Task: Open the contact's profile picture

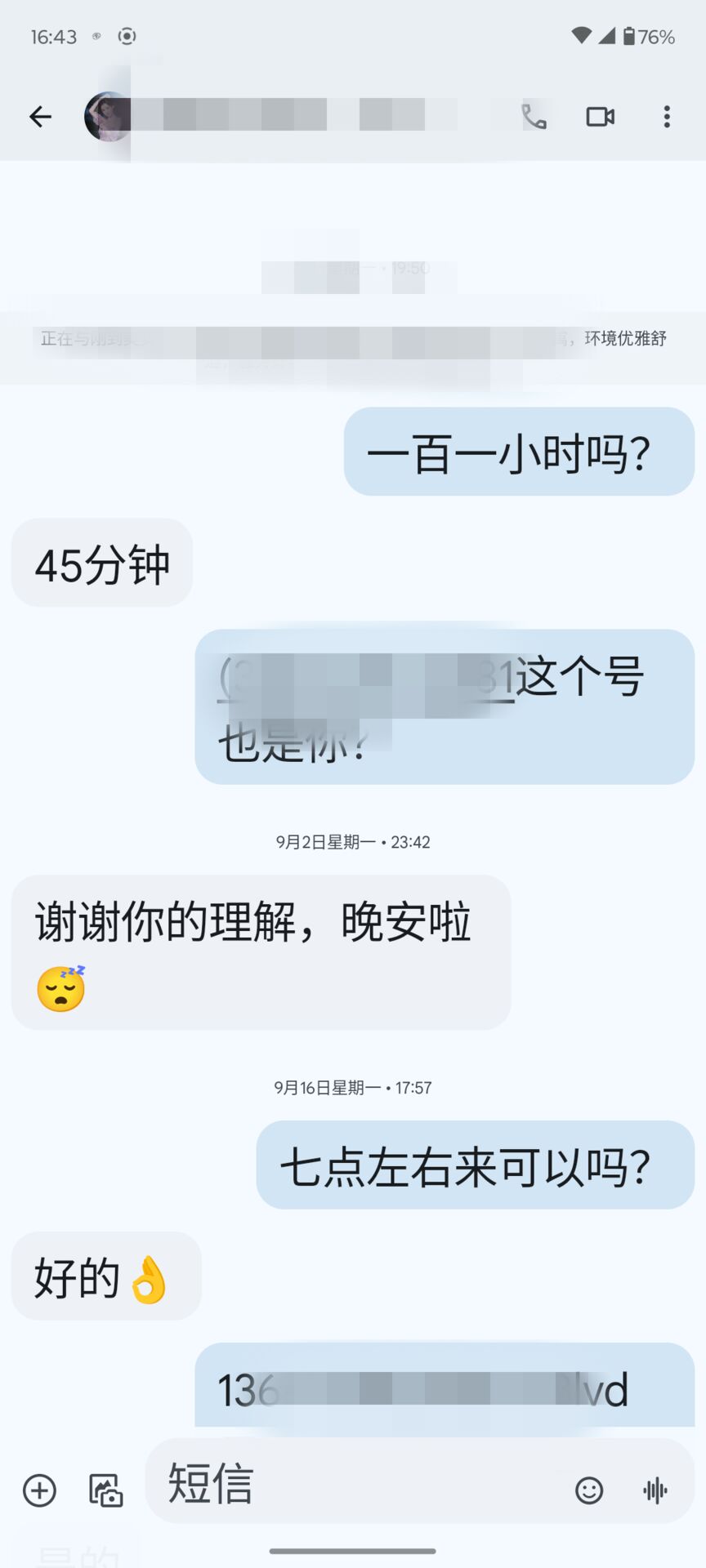Action: (x=107, y=117)
